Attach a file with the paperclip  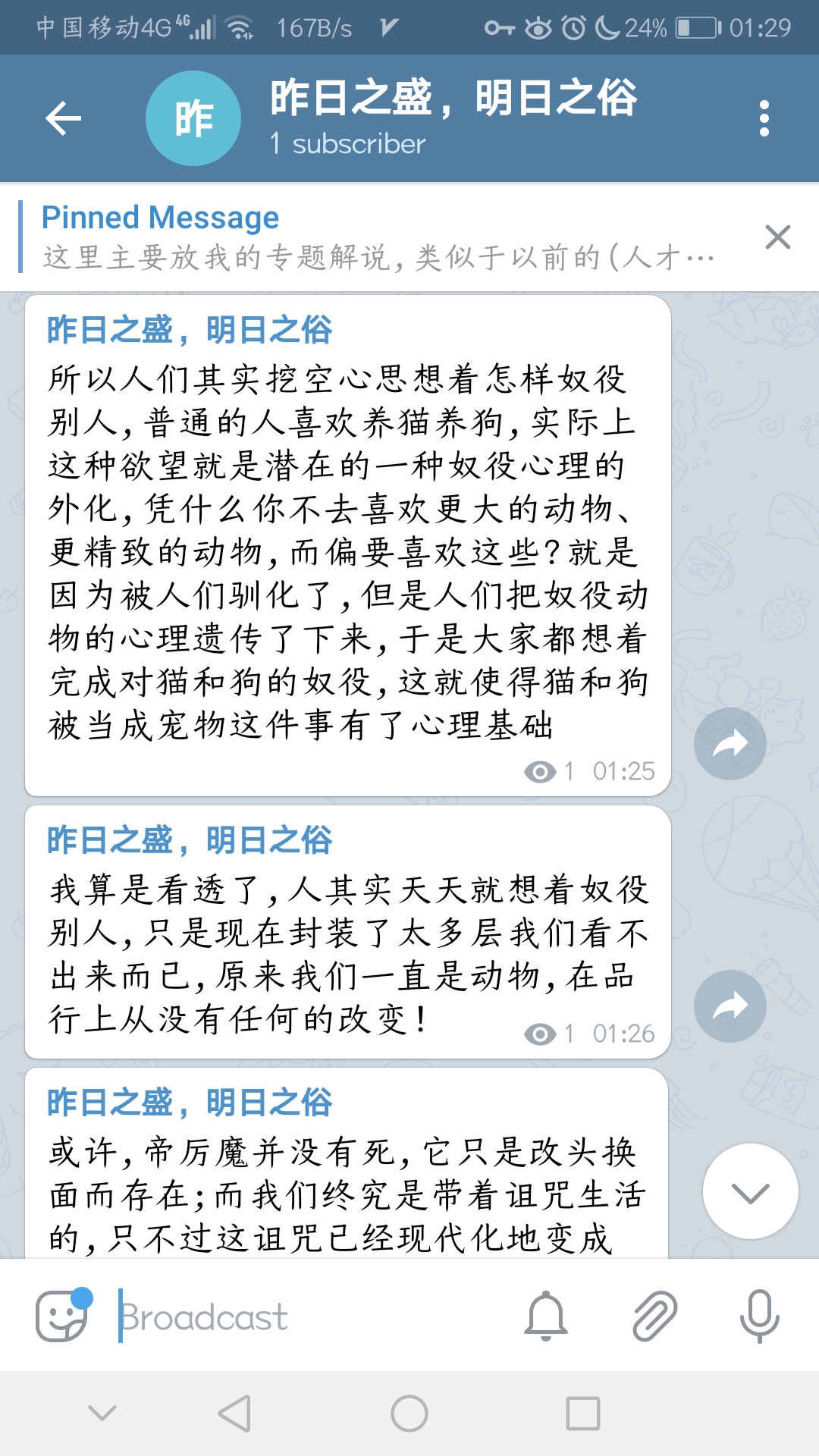[654, 1316]
